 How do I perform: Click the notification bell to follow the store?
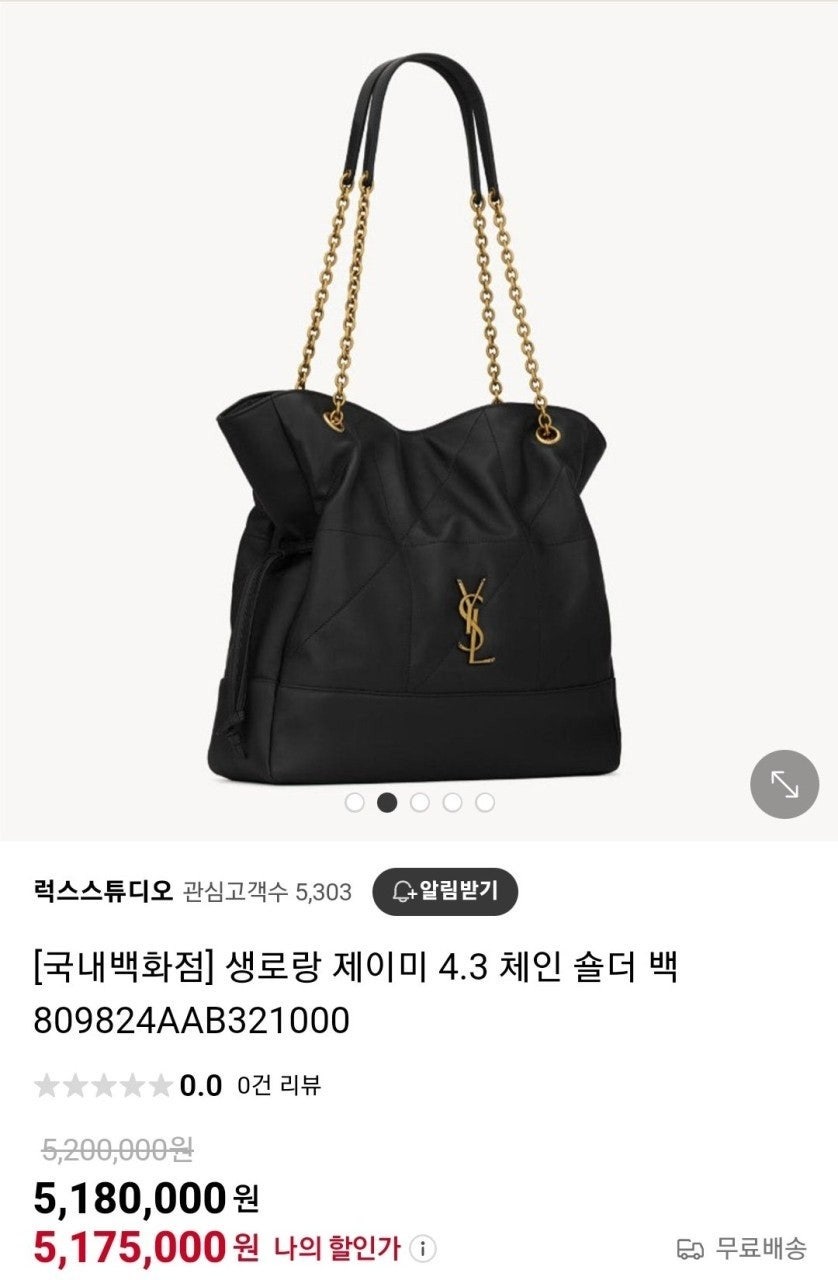[x=401, y=893]
